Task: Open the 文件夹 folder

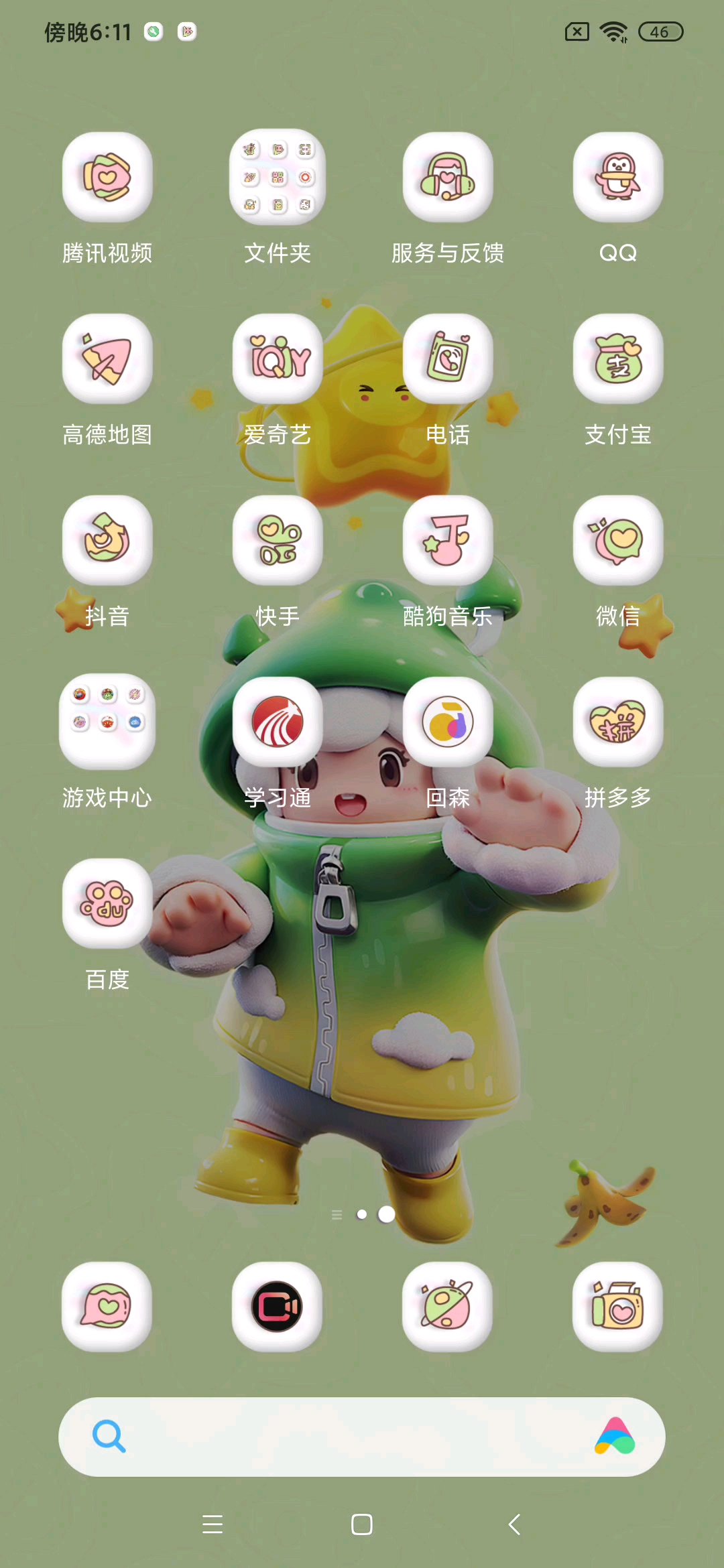Action: point(278,178)
